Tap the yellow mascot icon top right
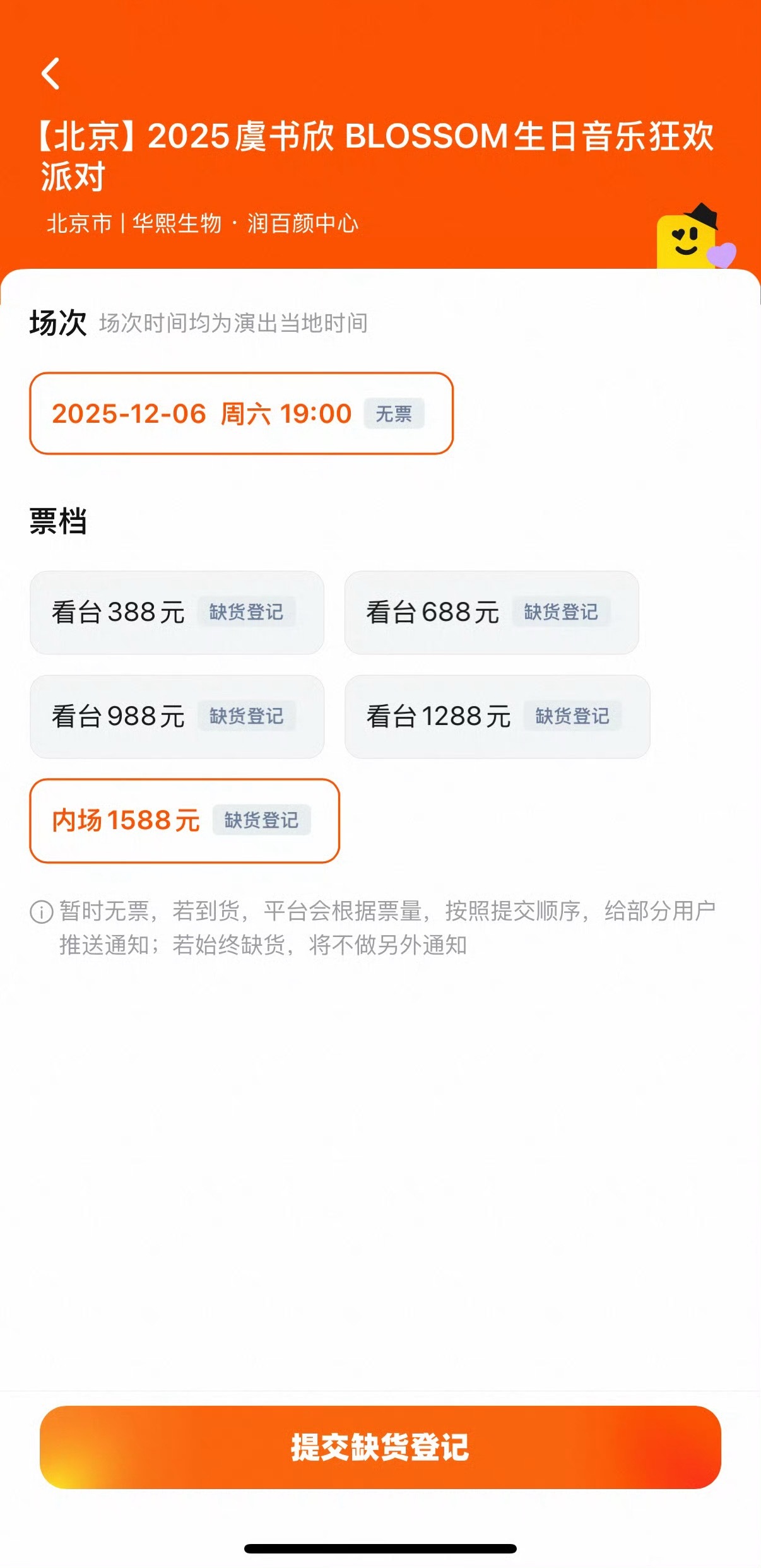Viewport: 761px width, 1568px height. tap(685, 239)
